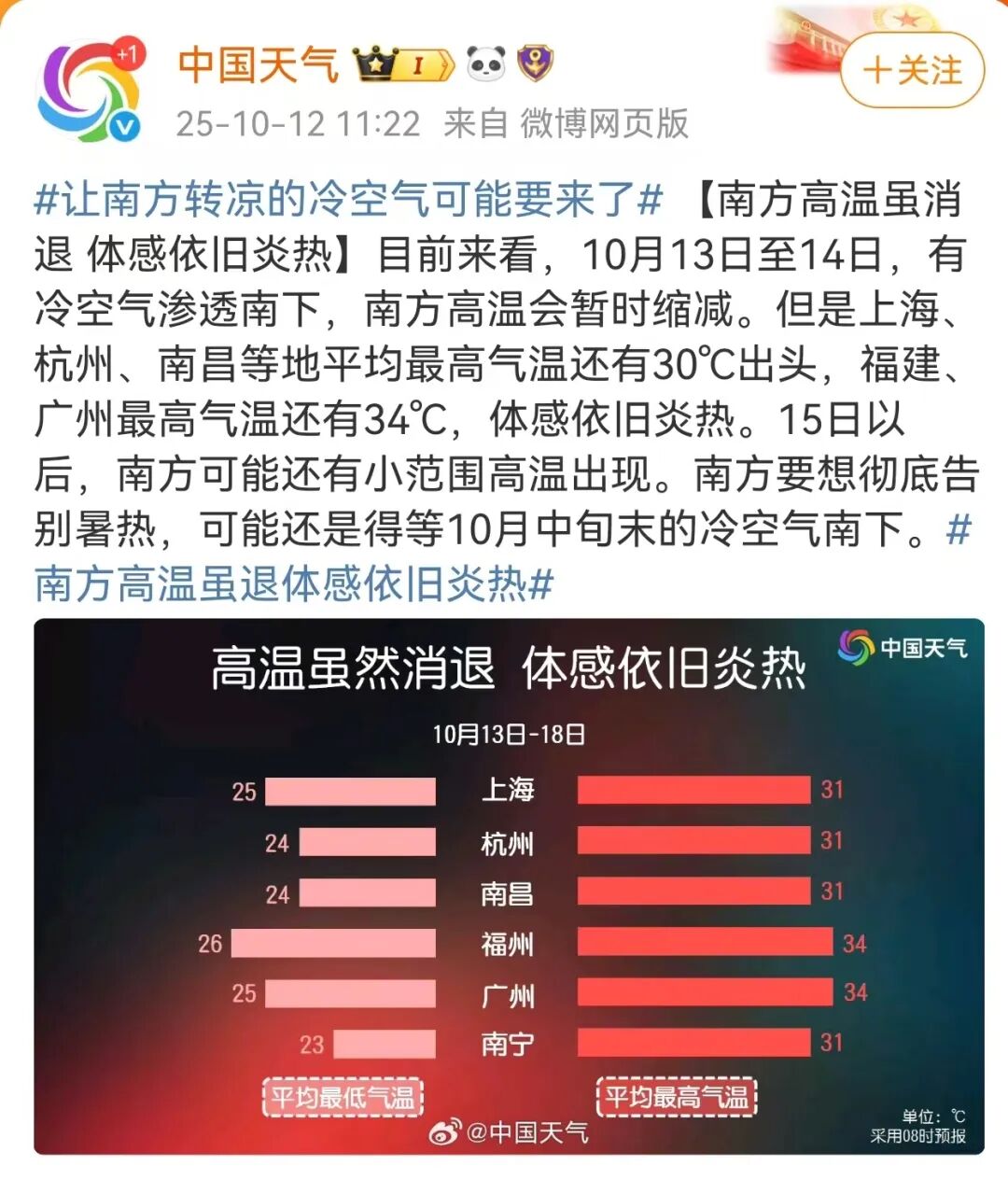
Task: Open 中国天气's profile avatar
Action: (x=90, y=91)
